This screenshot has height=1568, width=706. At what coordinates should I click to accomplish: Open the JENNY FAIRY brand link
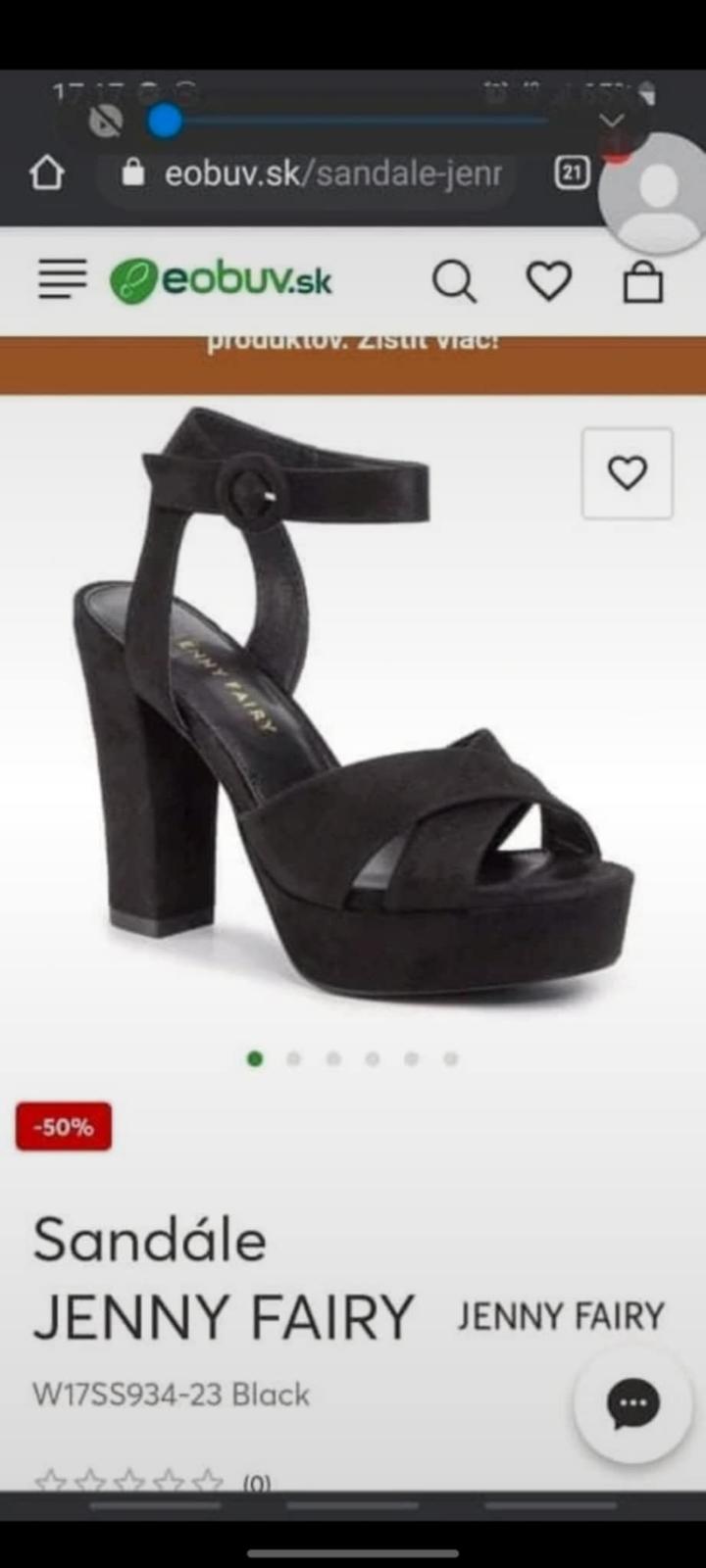pos(561,1316)
